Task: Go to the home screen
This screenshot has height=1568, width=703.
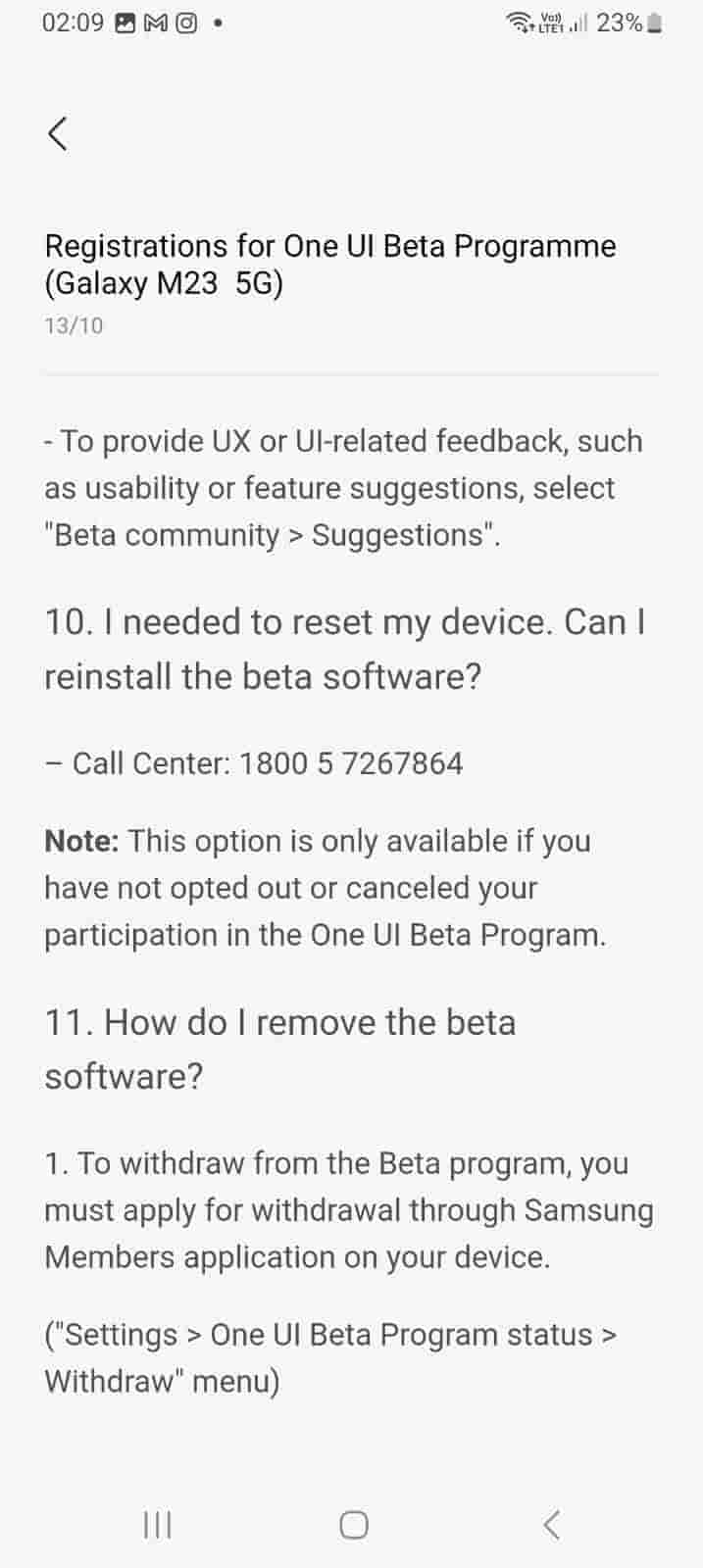Action: click(353, 1525)
